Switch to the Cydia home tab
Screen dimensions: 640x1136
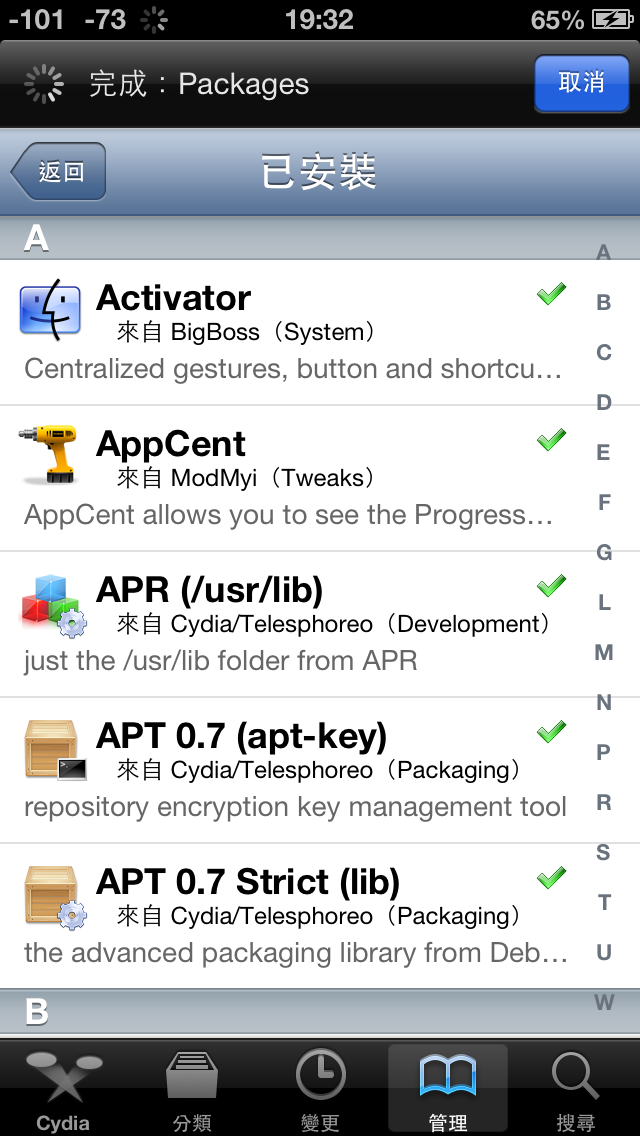pos(63,1090)
